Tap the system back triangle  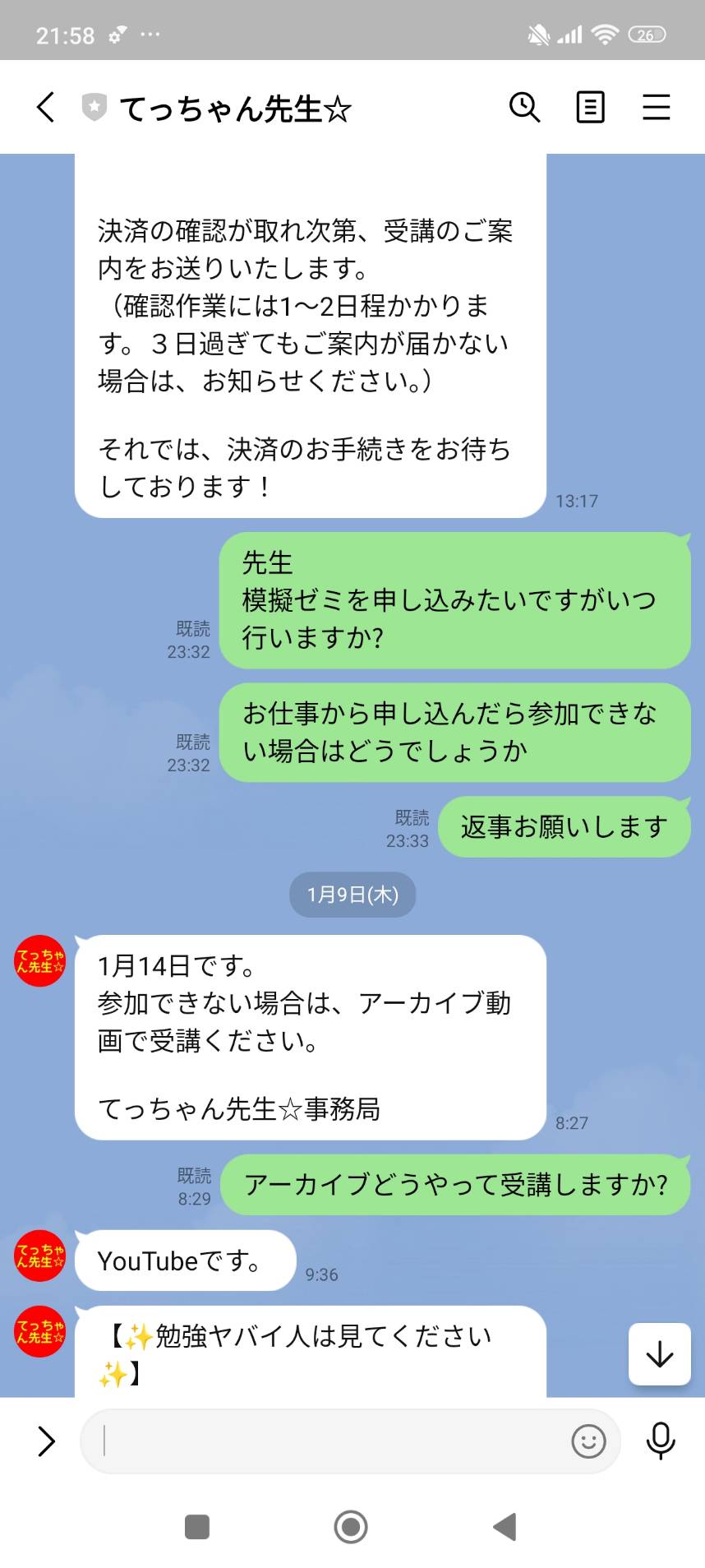pos(505,1527)
